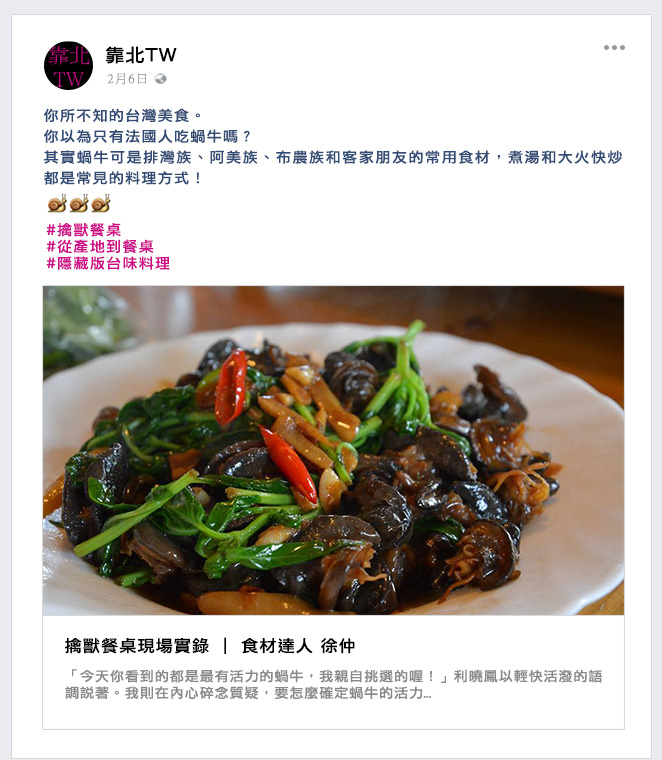
Task: Open the hashtag #隱藏版台味料理
Action: (x=108, y=264)
